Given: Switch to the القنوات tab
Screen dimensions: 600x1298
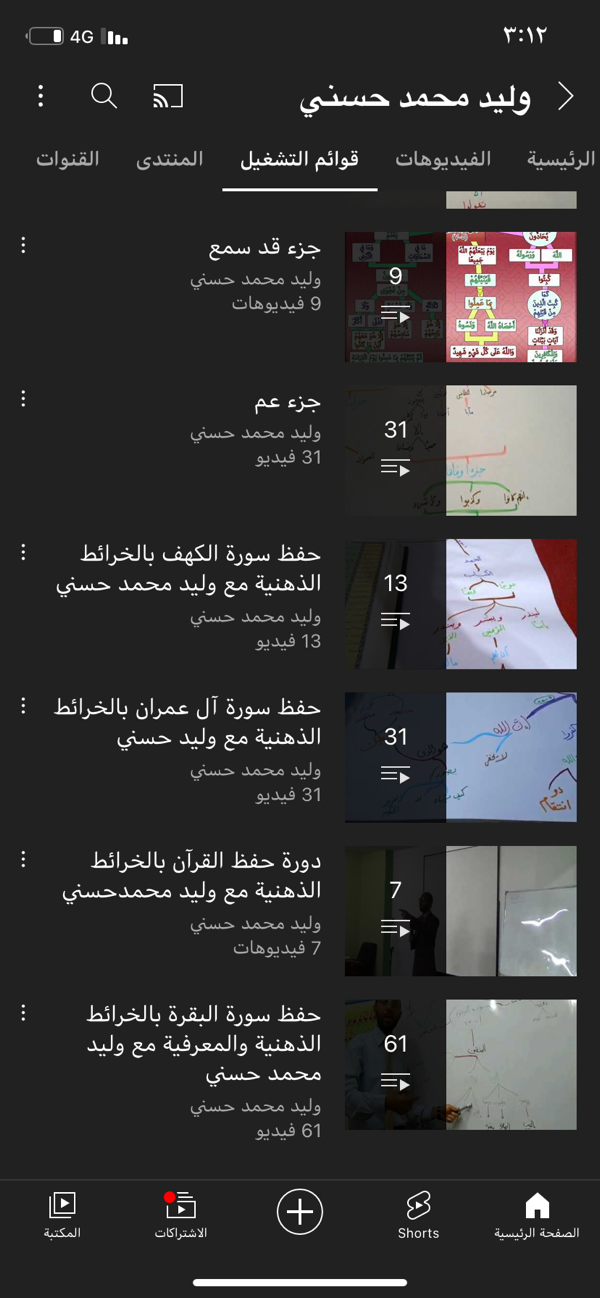Looking at the screenshot, I should point(68,159).
